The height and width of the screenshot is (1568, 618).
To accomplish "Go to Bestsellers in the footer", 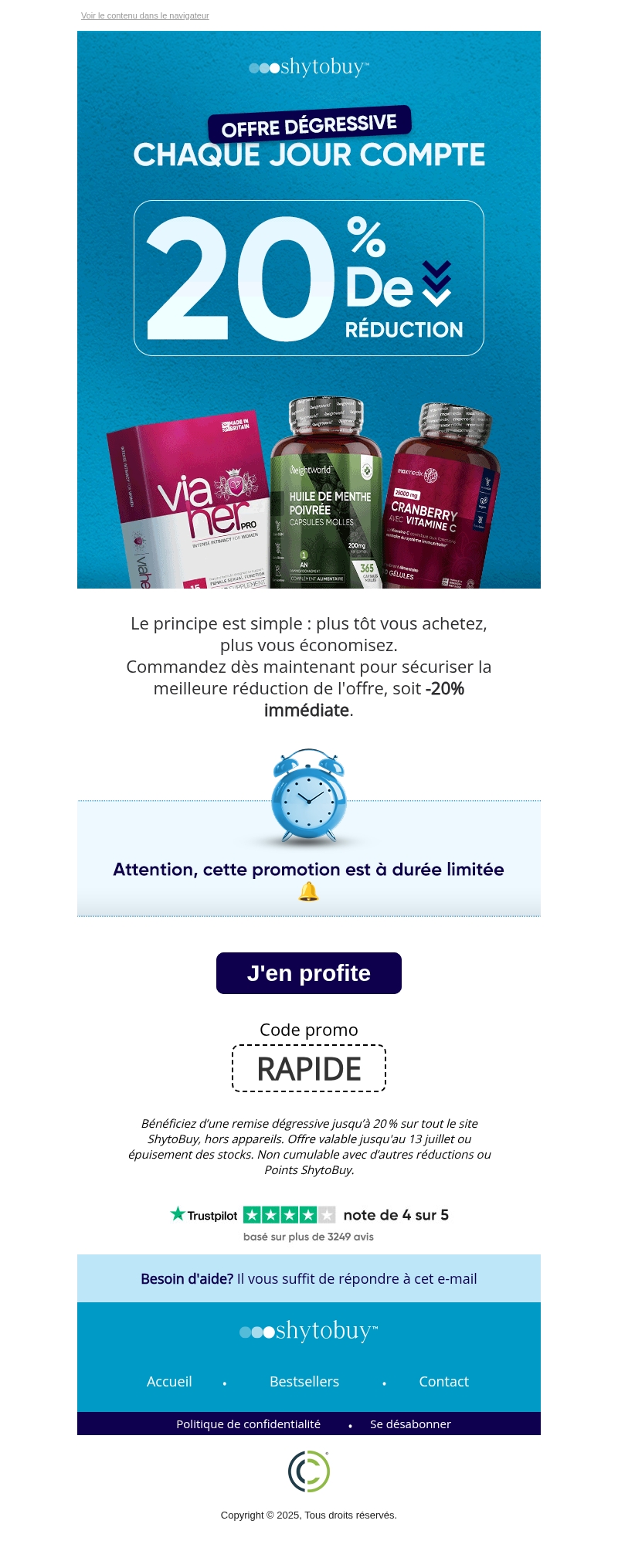I will [304, 1382].
